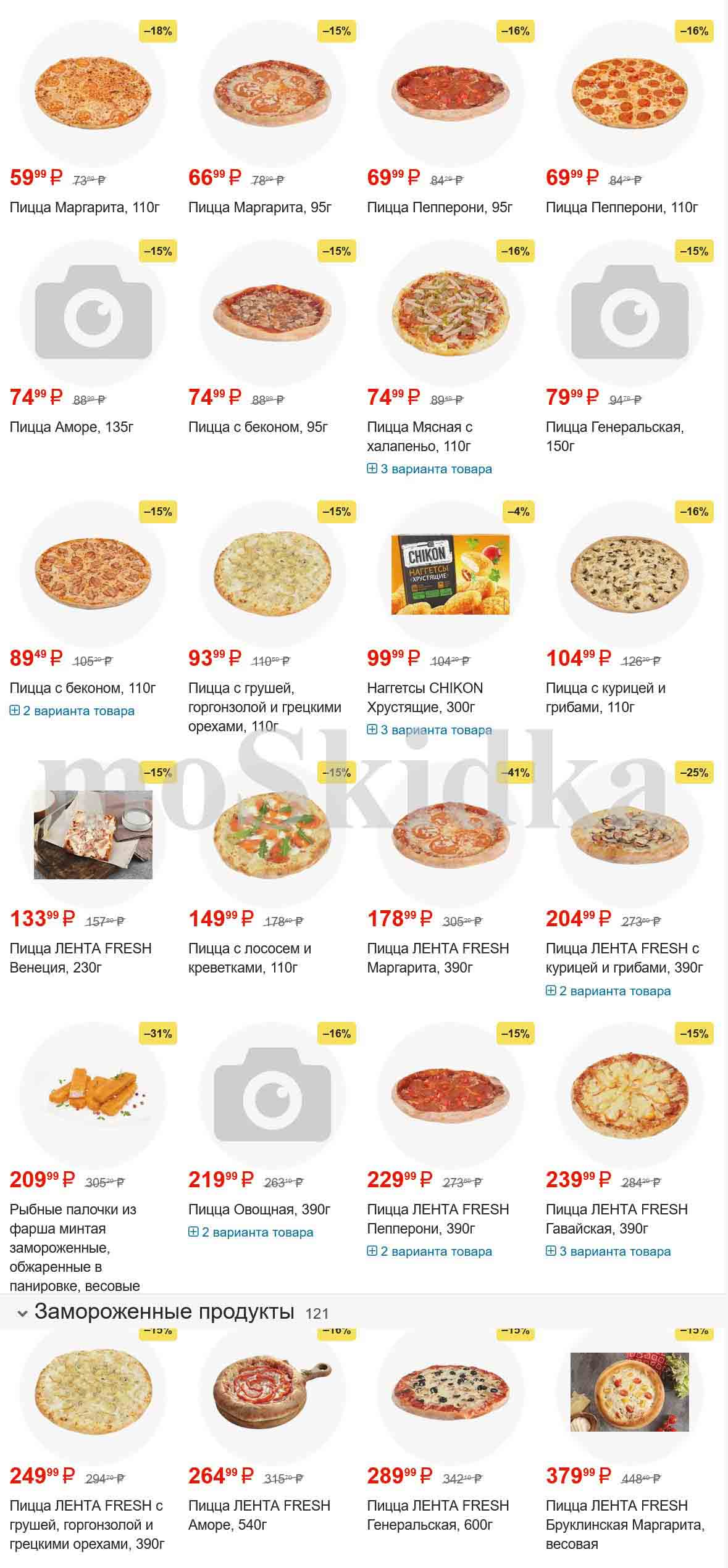Image resolution: width=728 pixels, height=1568 pixels.
Task: Open Пицца ЛЕНТА FRESH Бруклинская Маргарита
Action: [625, 1524]
